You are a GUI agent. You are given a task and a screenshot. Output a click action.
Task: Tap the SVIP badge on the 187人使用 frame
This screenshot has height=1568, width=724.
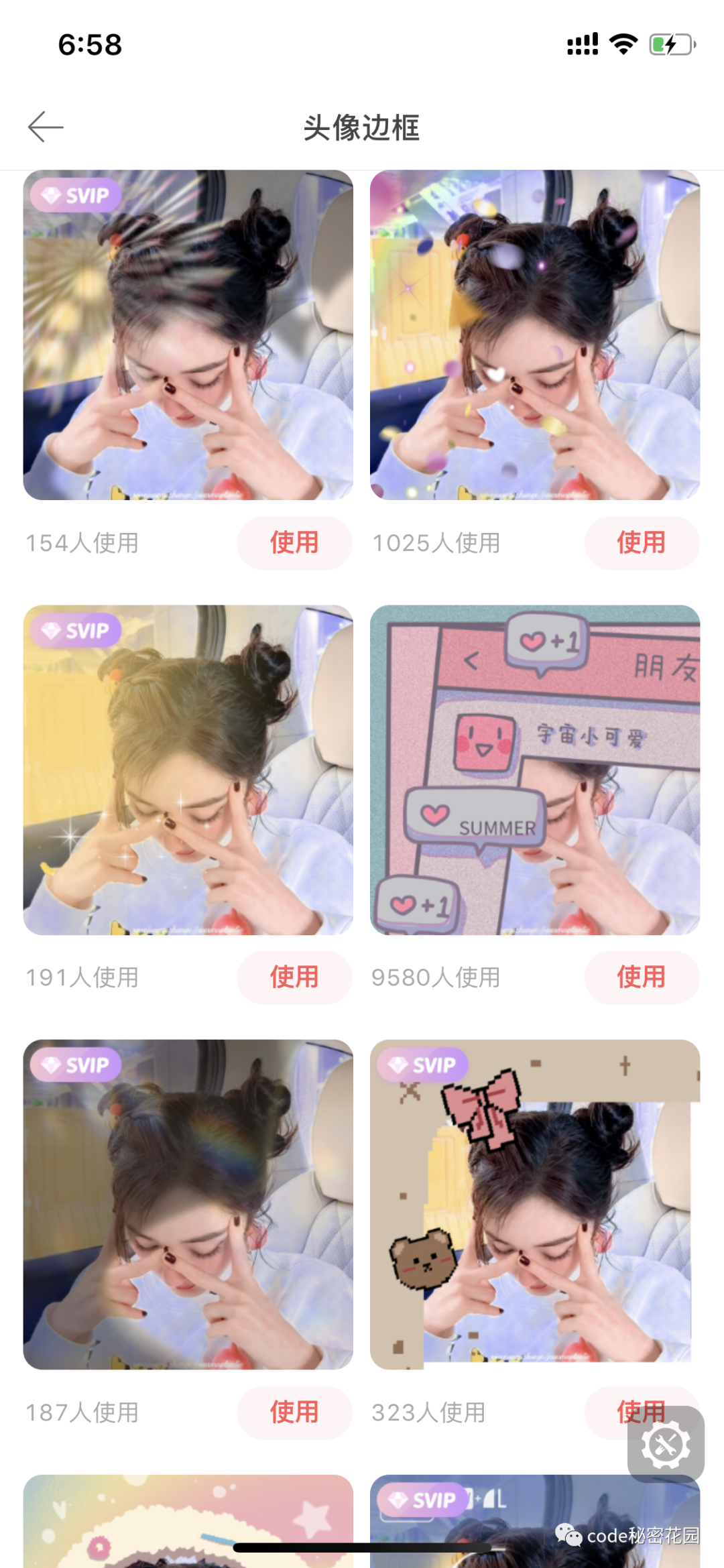point(76,1064)
